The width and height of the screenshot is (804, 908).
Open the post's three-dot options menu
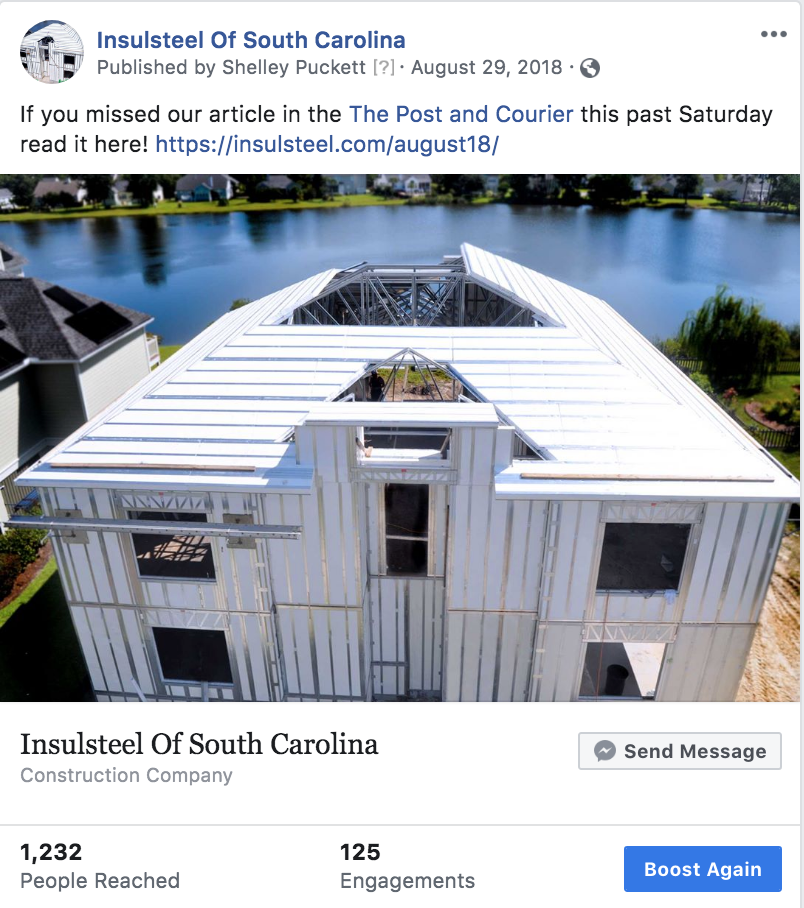pos(773,34)
